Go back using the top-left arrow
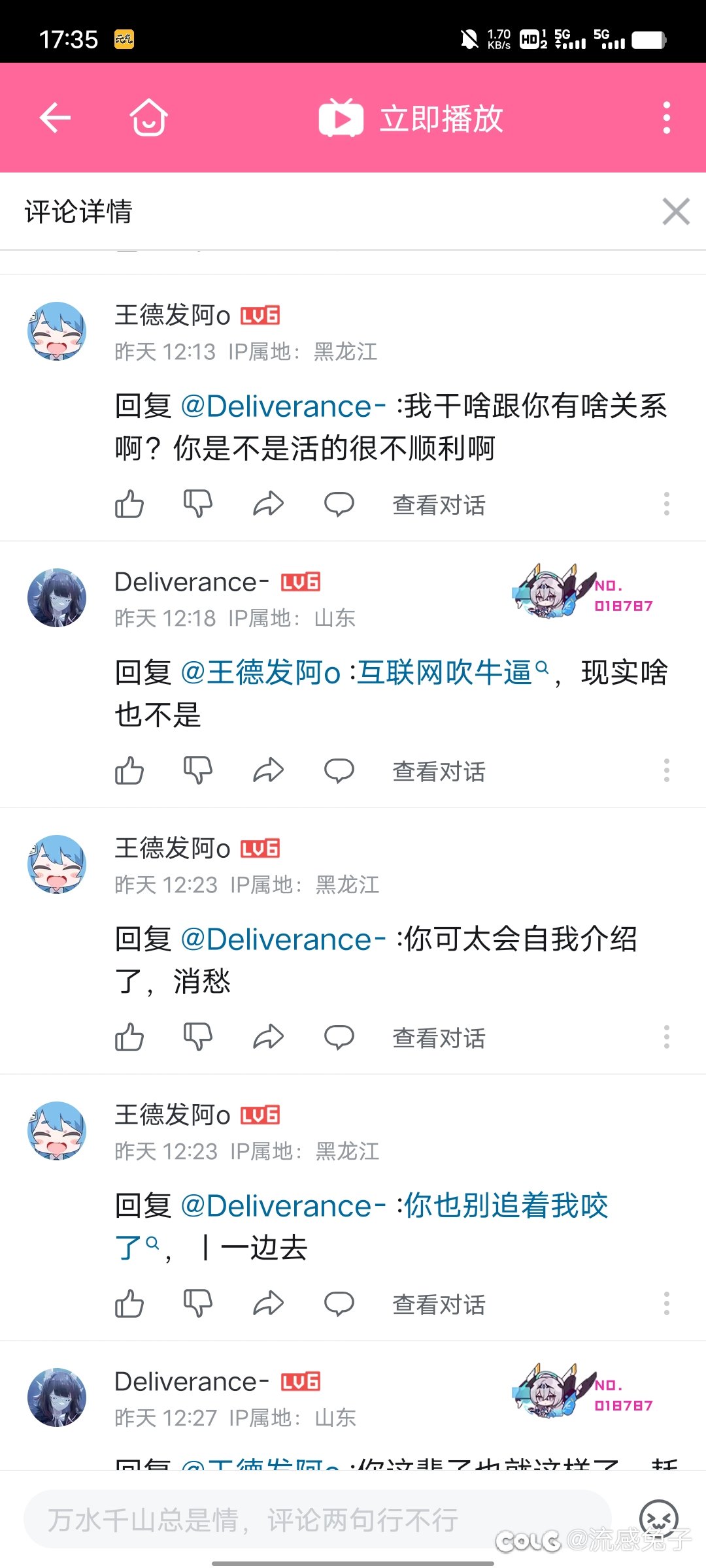The height and width of the screenshot is (1568, 706). [55, 118]
